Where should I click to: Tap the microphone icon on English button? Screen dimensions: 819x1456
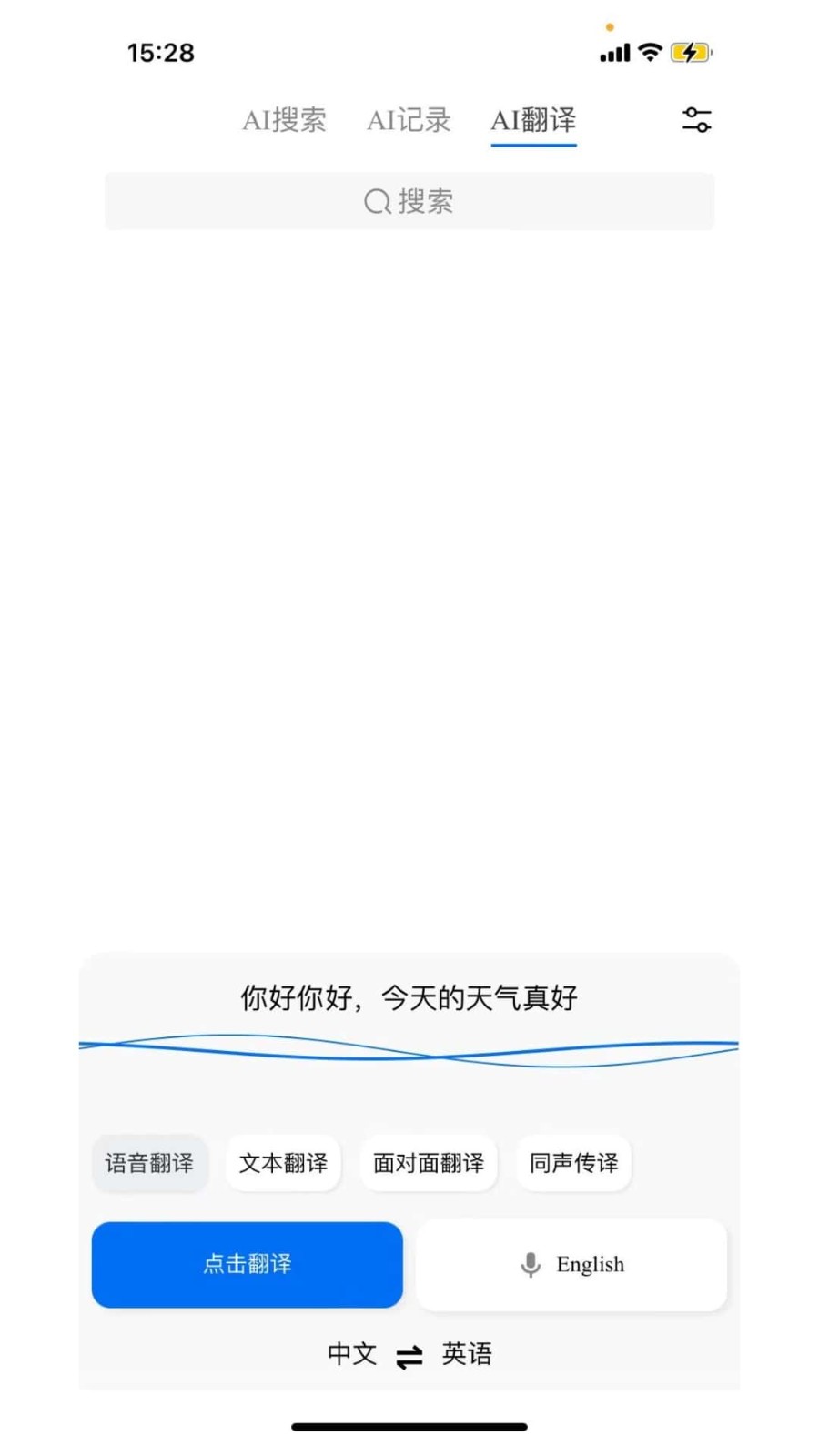pos(531,1264)
